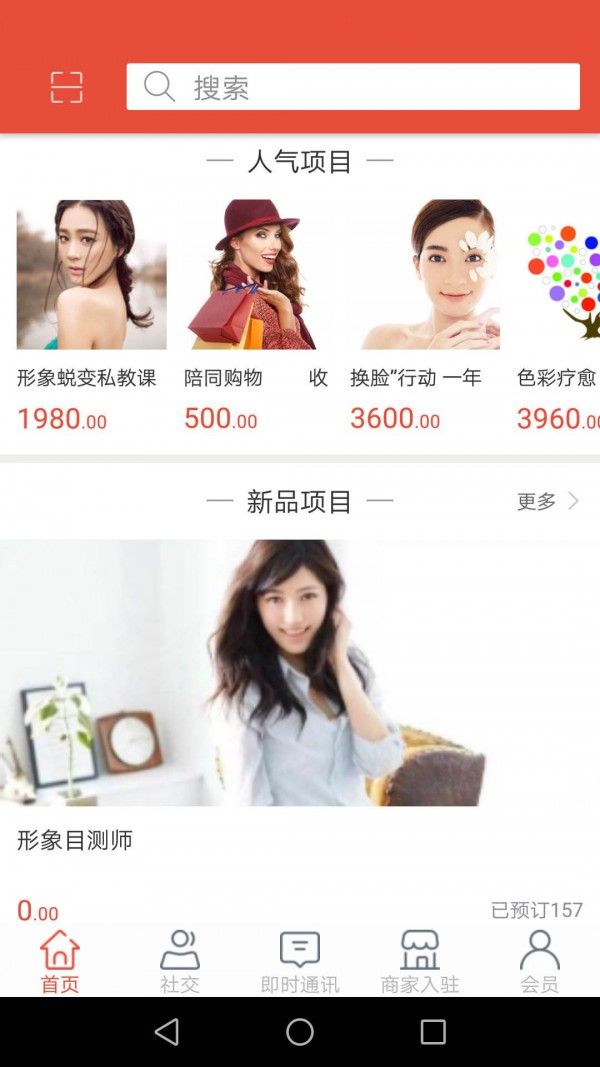Switch to the 首页 tab
Image resolution: width=600 pixels, height=1067 pixels.
(x=59, y=961)
